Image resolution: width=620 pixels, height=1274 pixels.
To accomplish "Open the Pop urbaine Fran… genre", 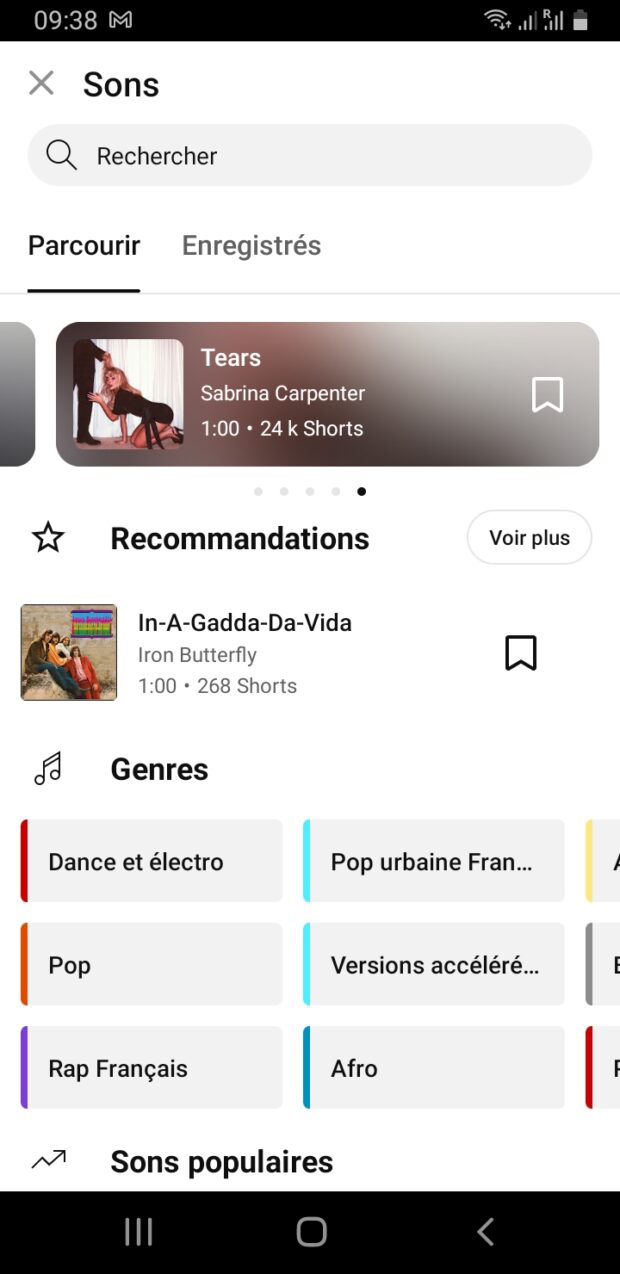I will coord(434,861).
